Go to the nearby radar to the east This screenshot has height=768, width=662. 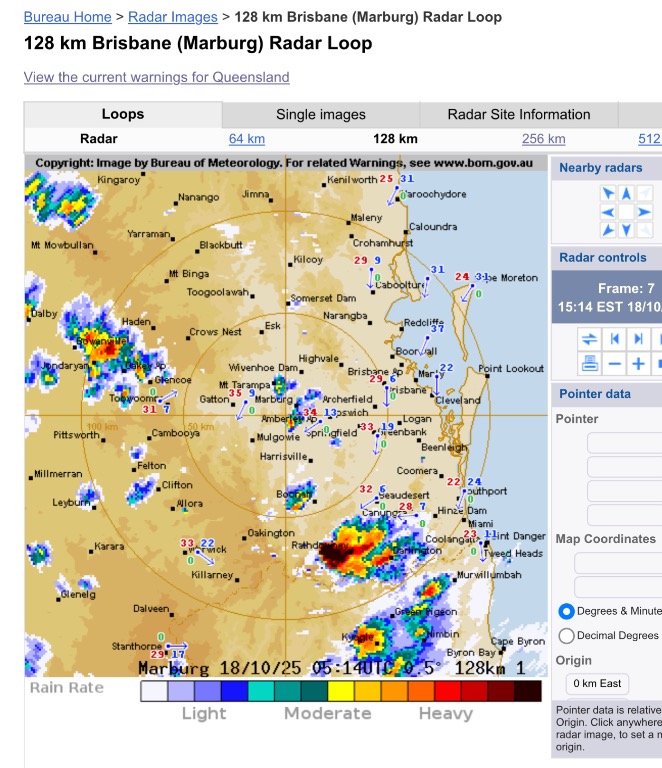tap(645, 212)
